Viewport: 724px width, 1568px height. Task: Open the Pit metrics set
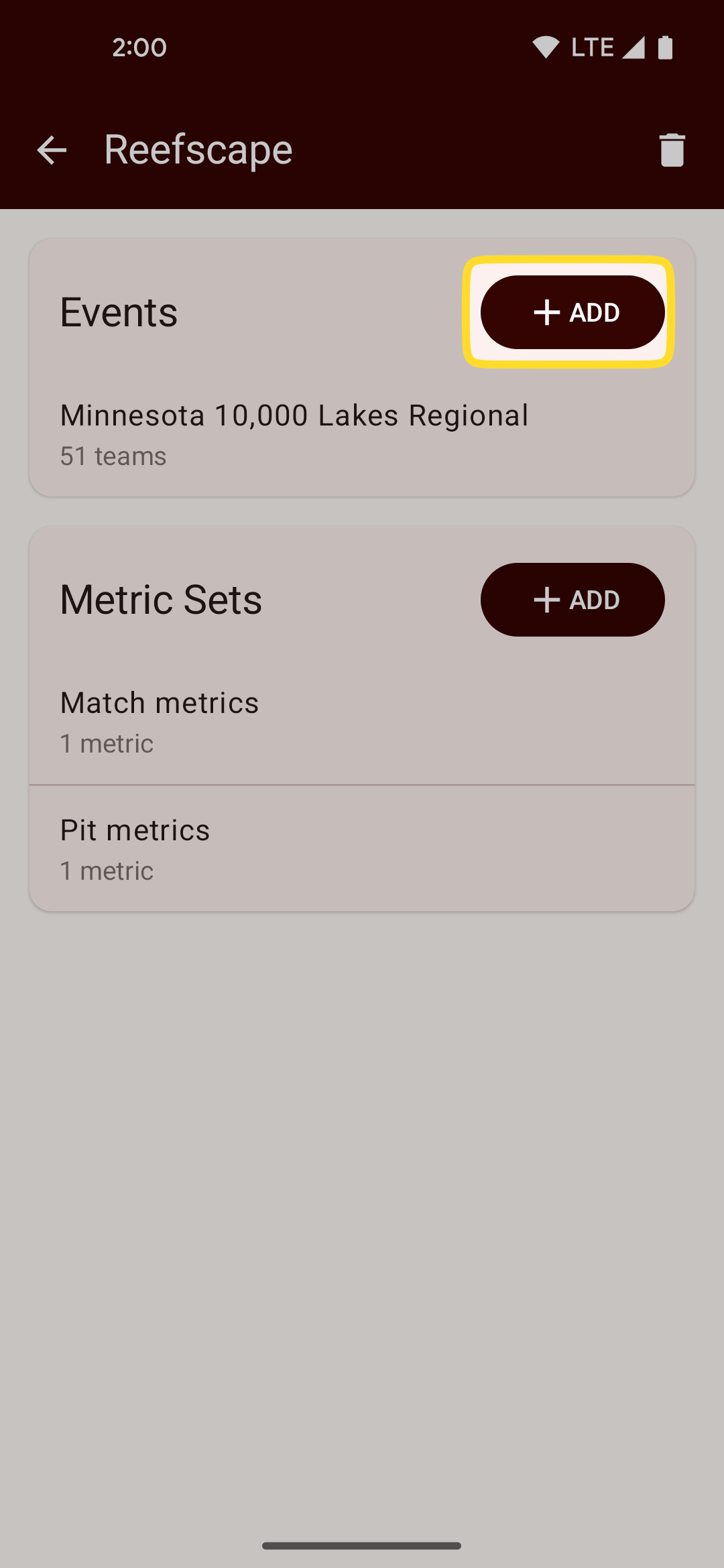coord(362,849)
